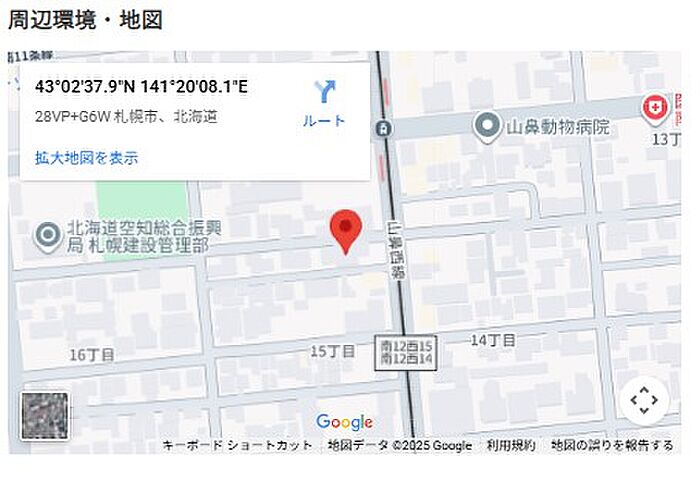Open the 利用規約 link
Viewport: 700px width, 479px height.
tap(510, 446)
